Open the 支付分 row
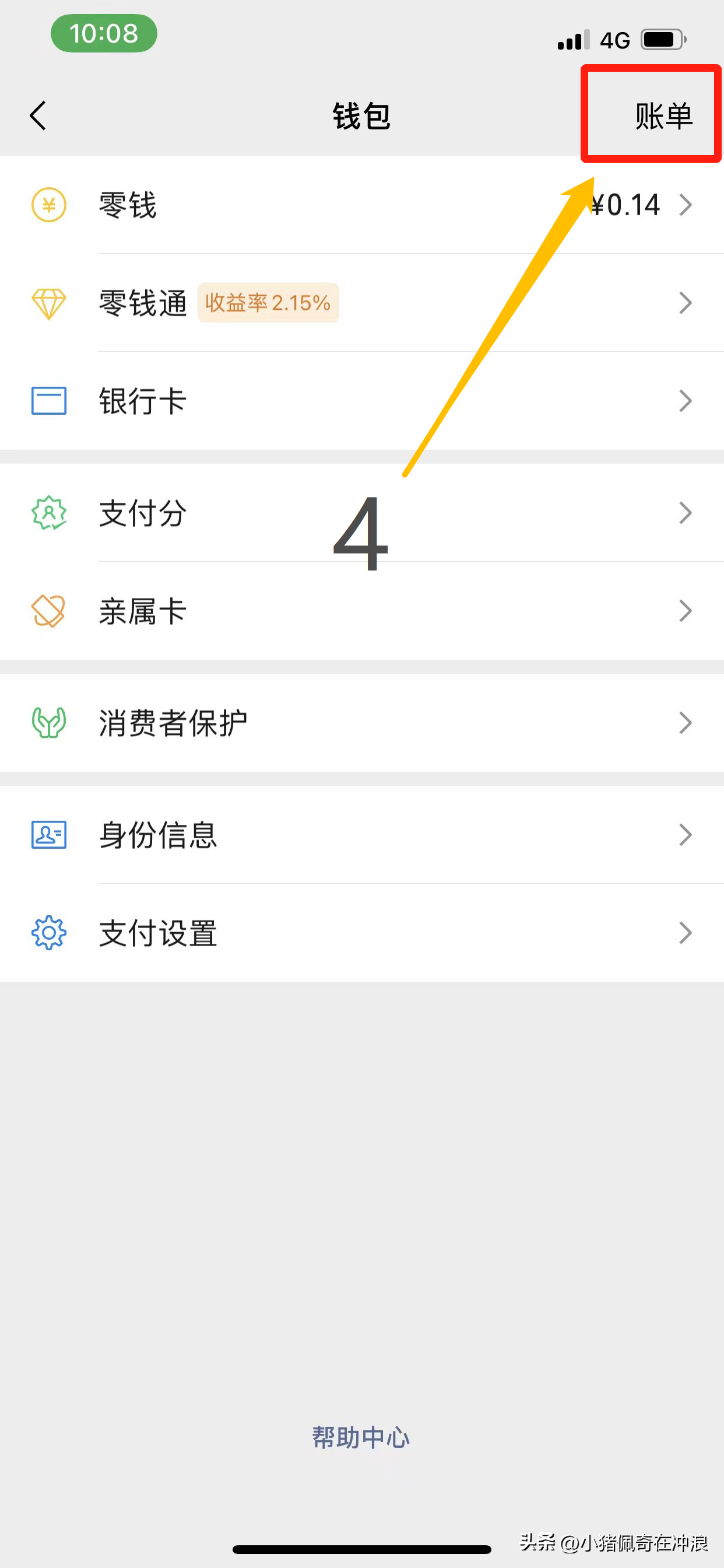724x1568 pixels. [x=361, y=513]
